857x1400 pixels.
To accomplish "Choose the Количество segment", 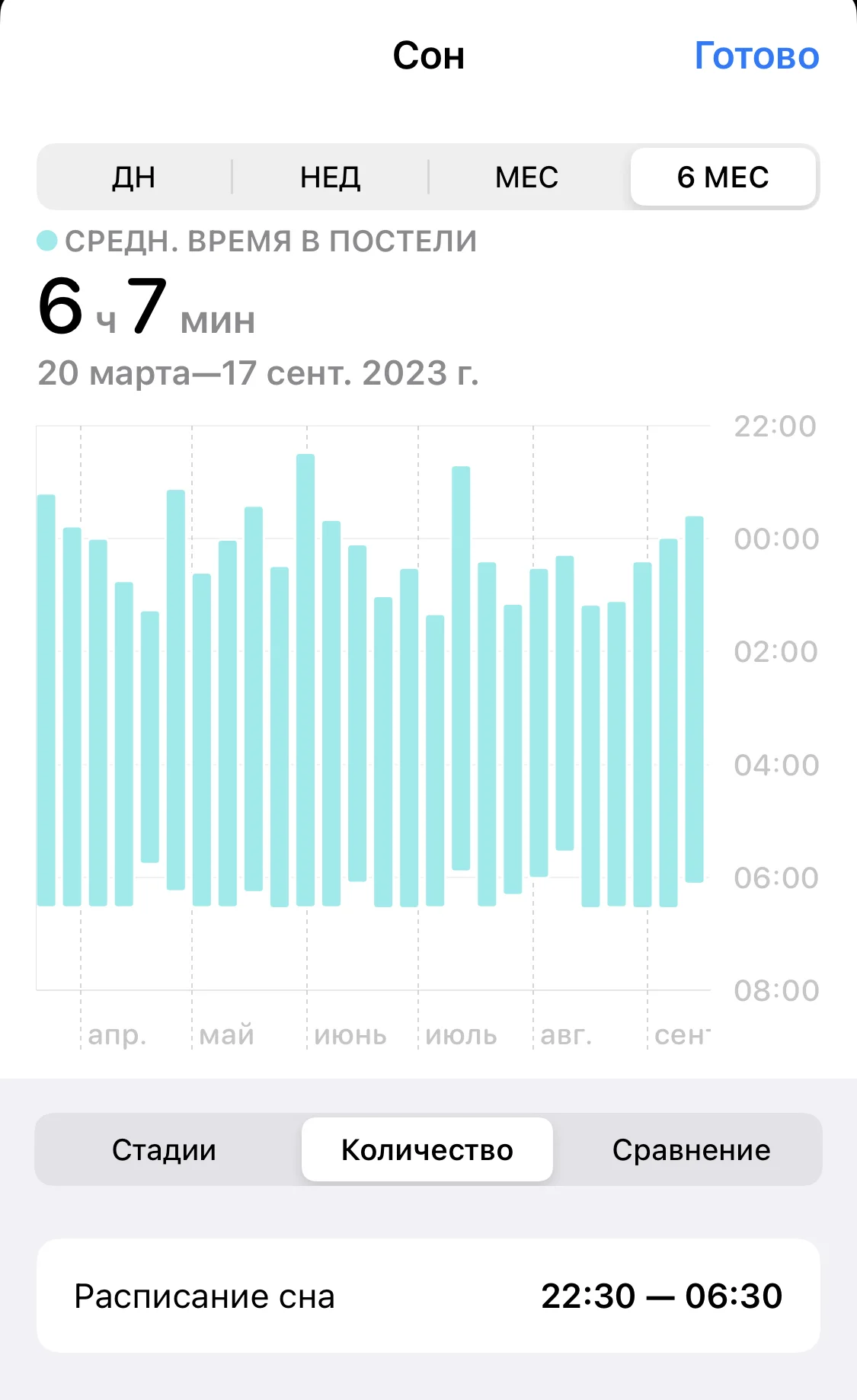I will [427, 1149].
